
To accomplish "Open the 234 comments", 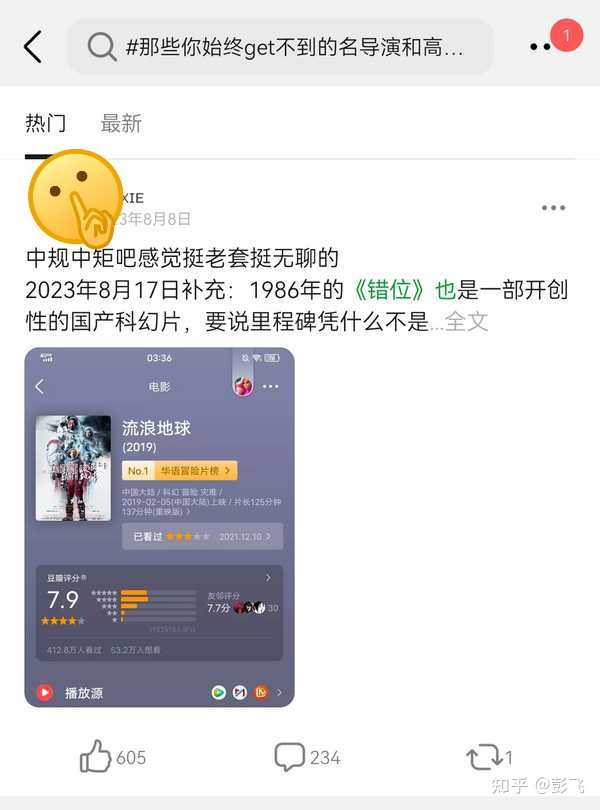I will coord(290,757).
